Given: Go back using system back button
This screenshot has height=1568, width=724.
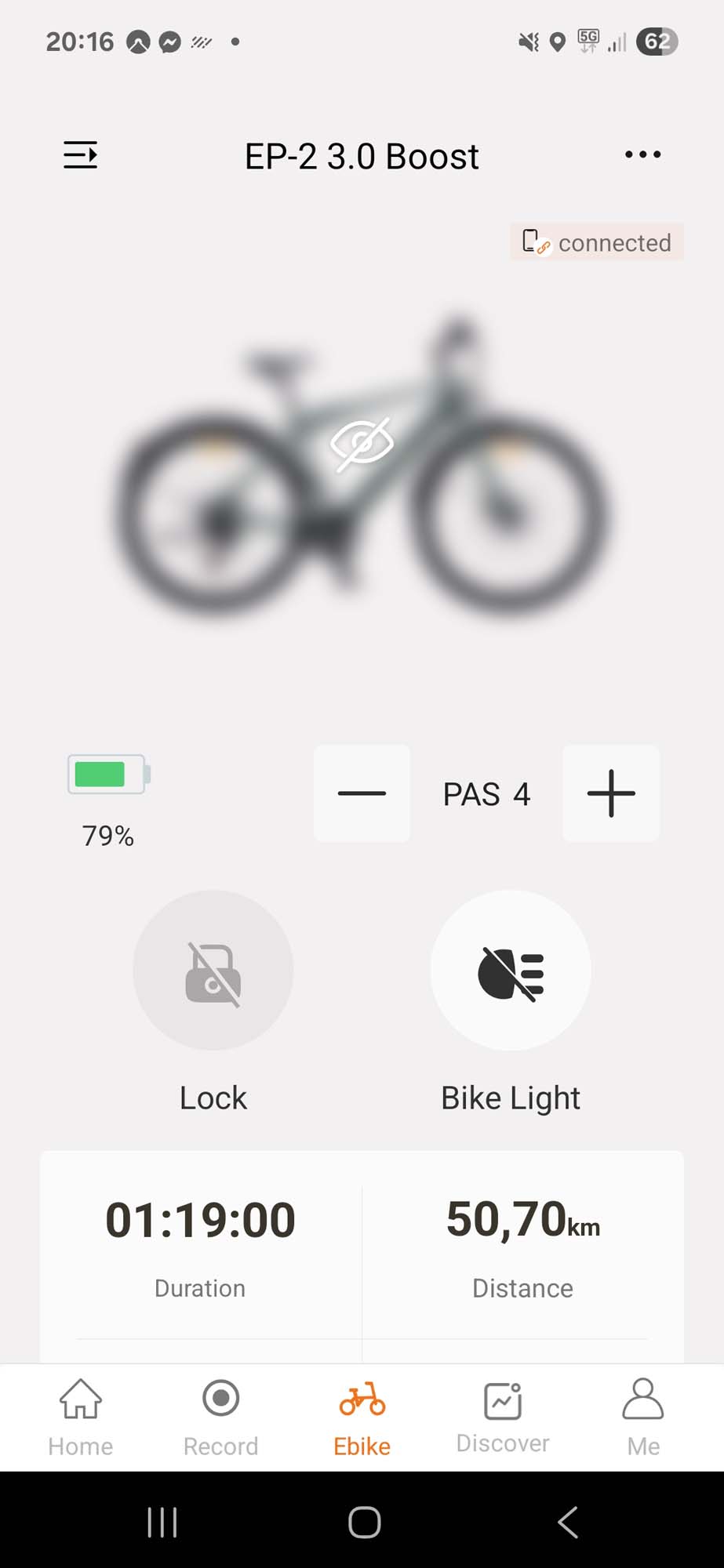Looking at the screenshot, I should click(567, 1522).
